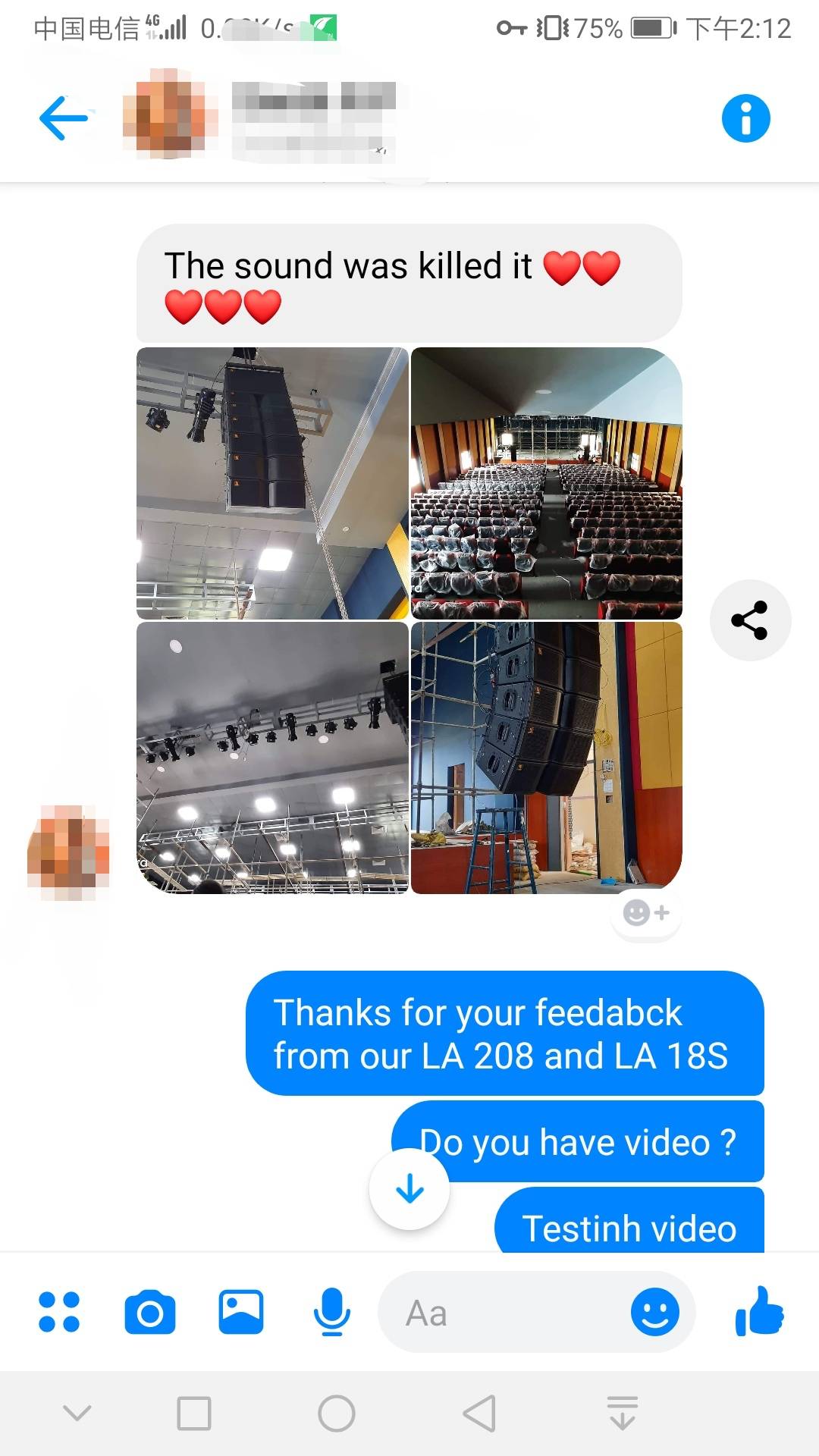Share the received photos
Image resolution: width=819 pixels, height=1456 pixels.
[750, 620]
